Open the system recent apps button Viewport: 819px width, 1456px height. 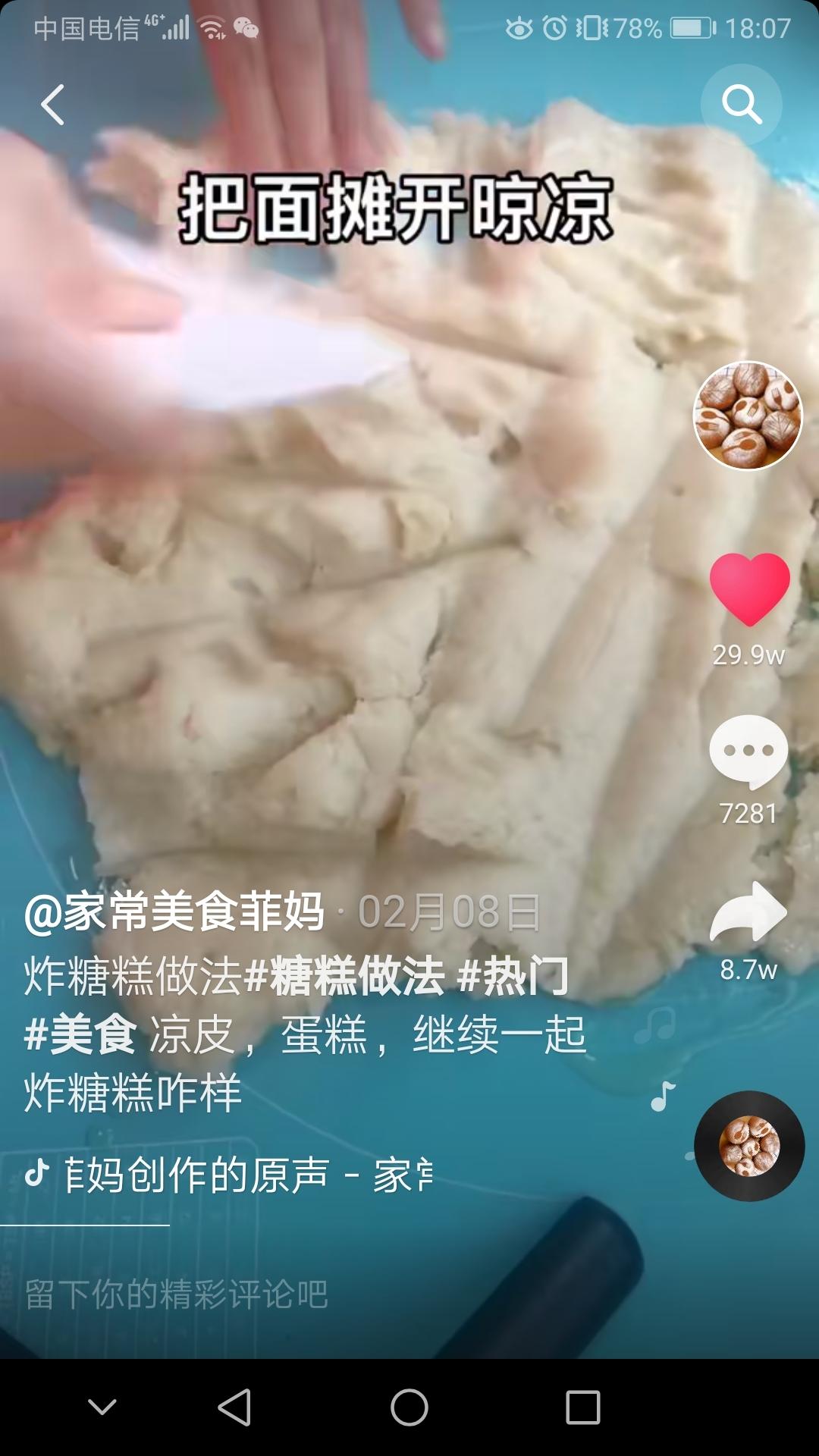coord(583,1407)
